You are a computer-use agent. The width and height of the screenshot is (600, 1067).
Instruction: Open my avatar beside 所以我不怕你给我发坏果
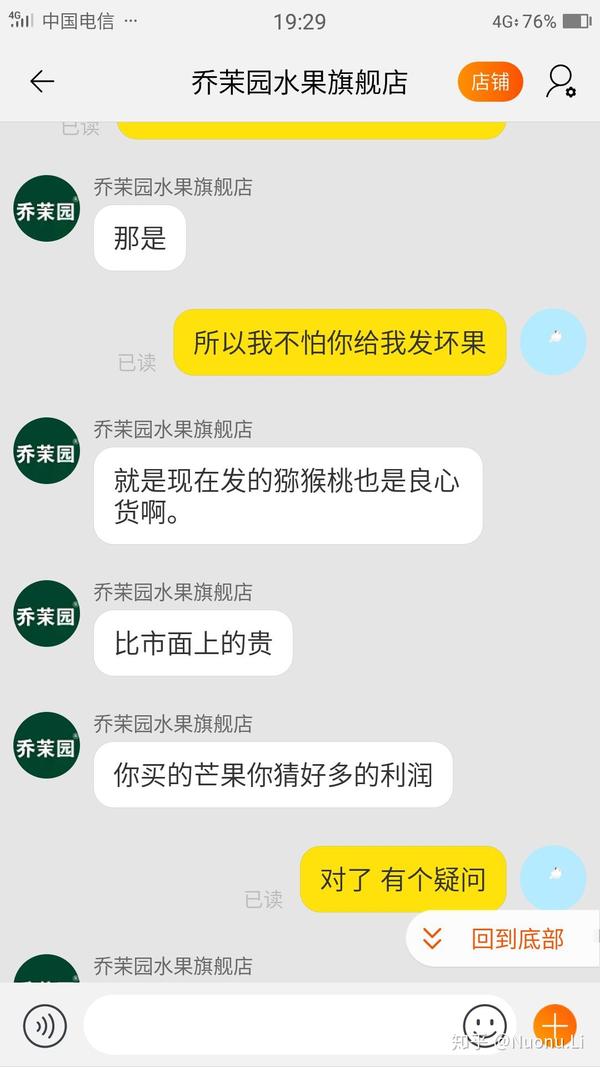[x=553, y=342]
